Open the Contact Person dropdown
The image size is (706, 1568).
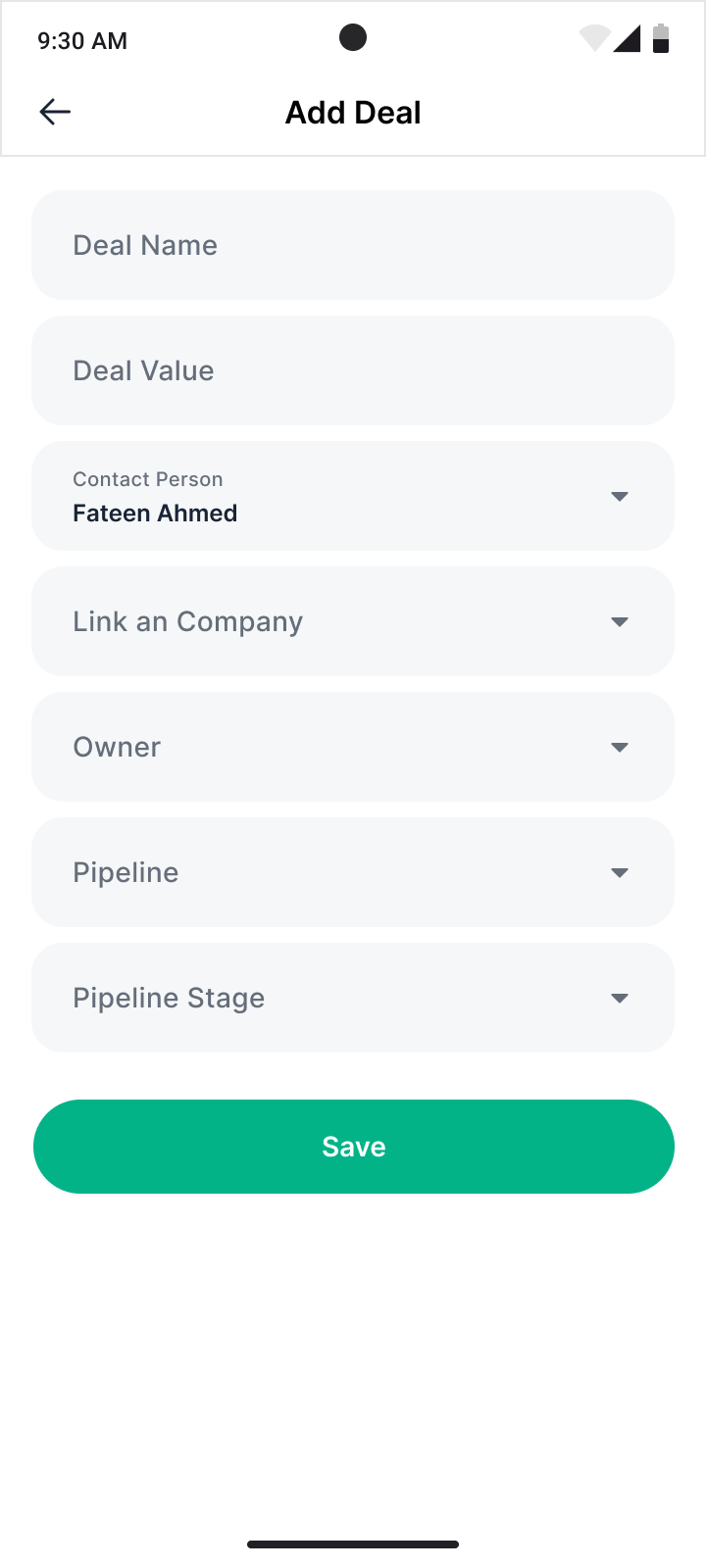click(353, 496)
